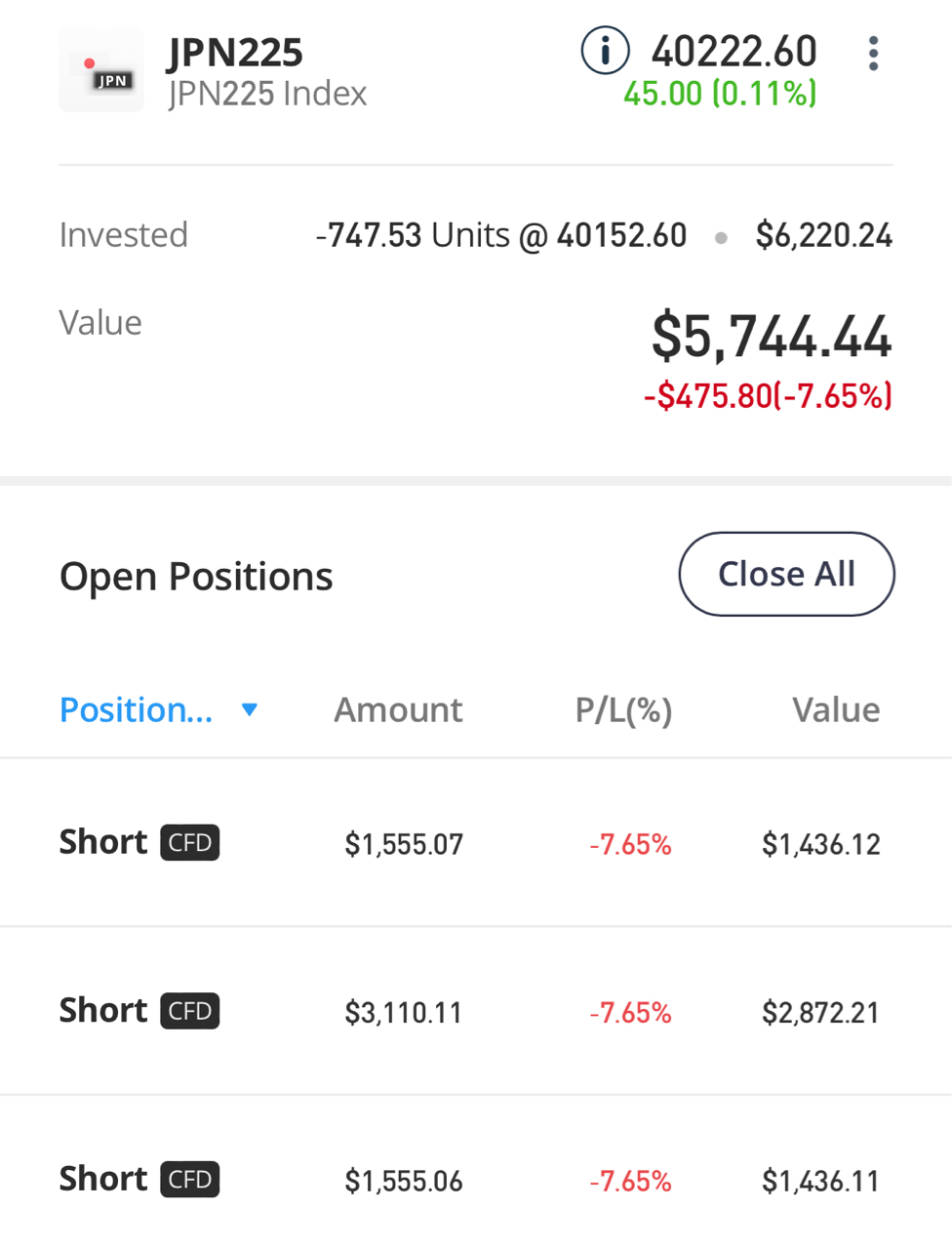This screenshot has height=1249, width=952.
Task: Open the $1,555.06 short position
Action: [476, 1180]
